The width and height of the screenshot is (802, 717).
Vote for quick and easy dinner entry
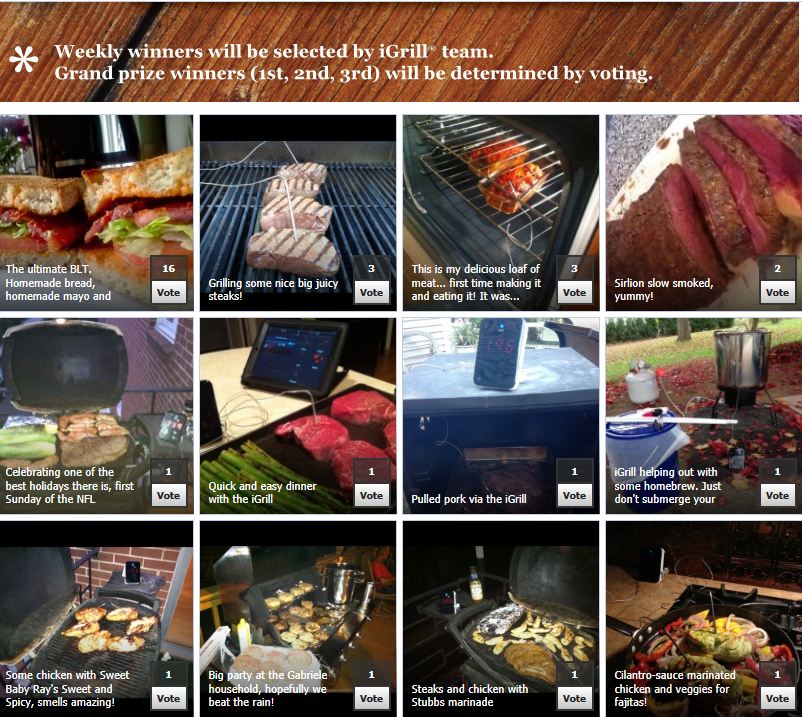371,495
